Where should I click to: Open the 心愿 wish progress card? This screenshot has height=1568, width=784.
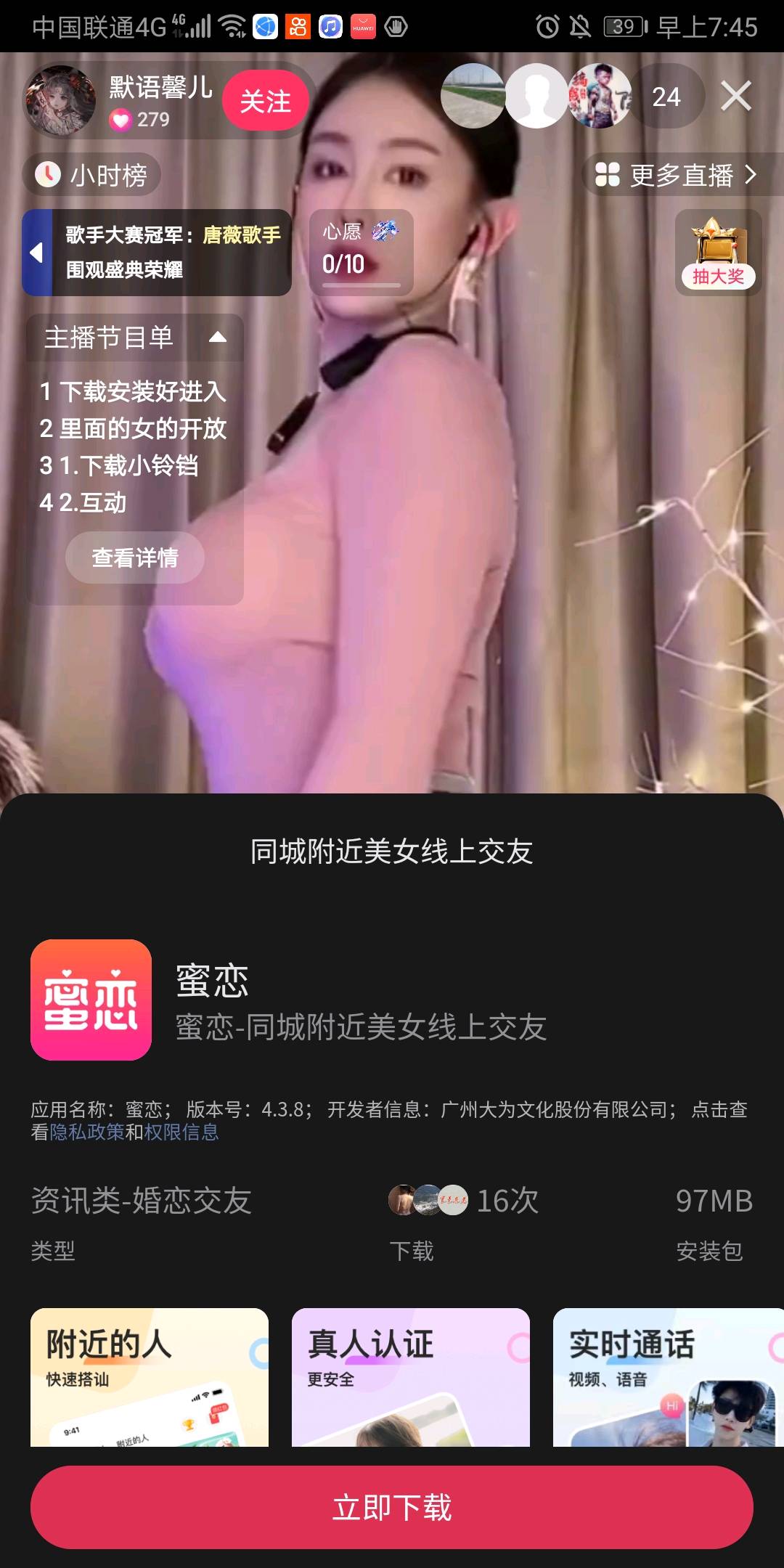tap(361, 252)
